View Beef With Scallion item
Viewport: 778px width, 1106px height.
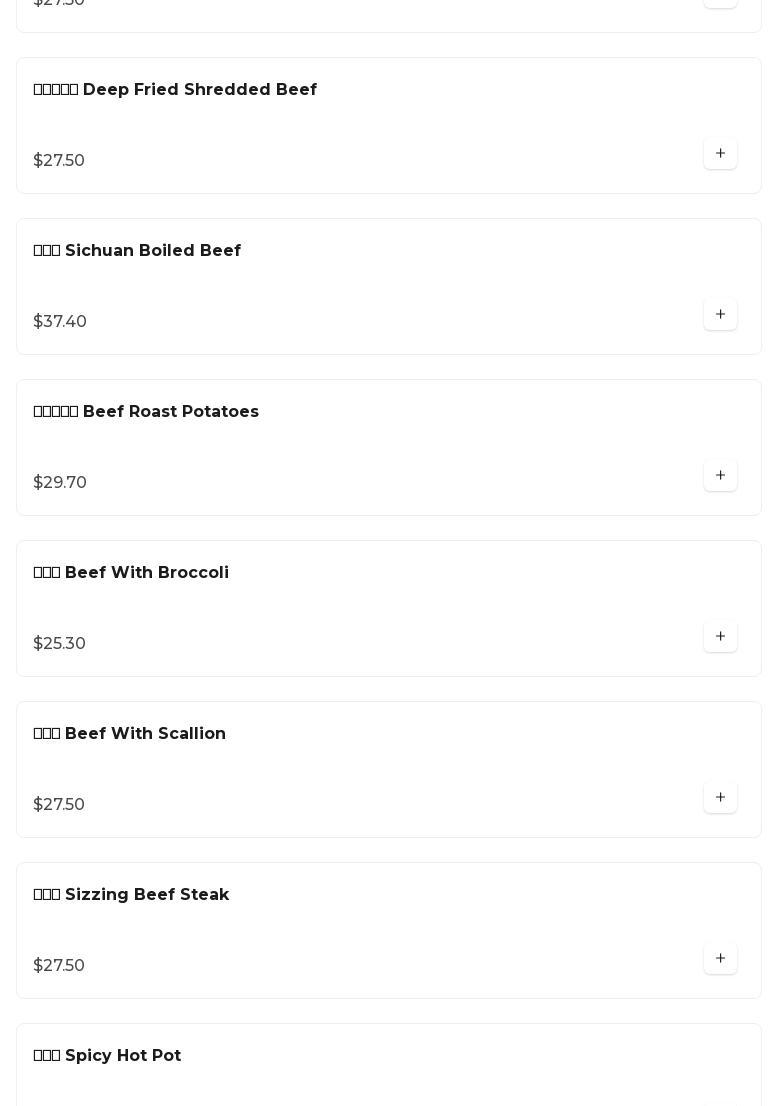[x=130, y=734]
